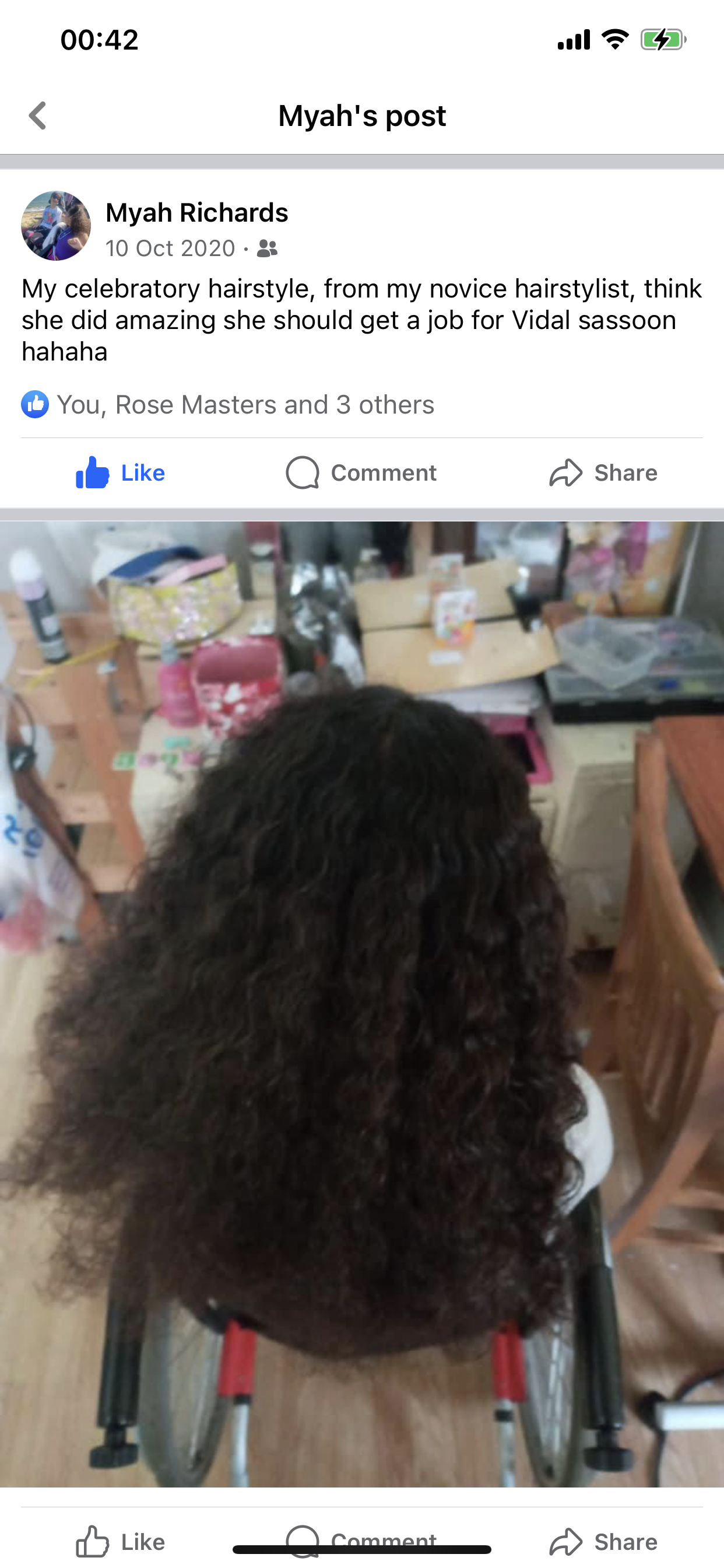Go back from Myah's post
724x1568 pixels.
click(x=38, y=116)
